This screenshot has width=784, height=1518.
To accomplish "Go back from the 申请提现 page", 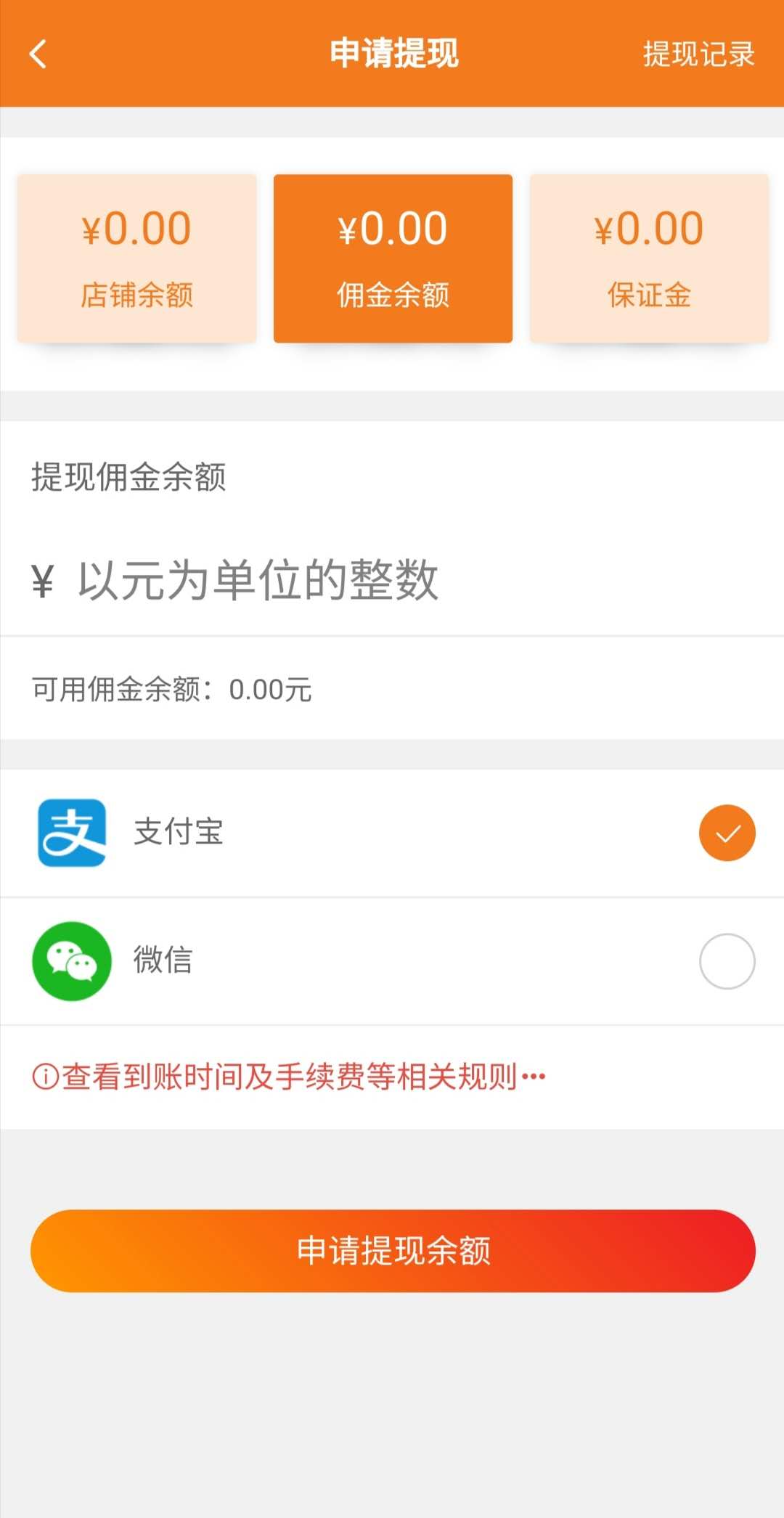I will [x=38, y=54].
